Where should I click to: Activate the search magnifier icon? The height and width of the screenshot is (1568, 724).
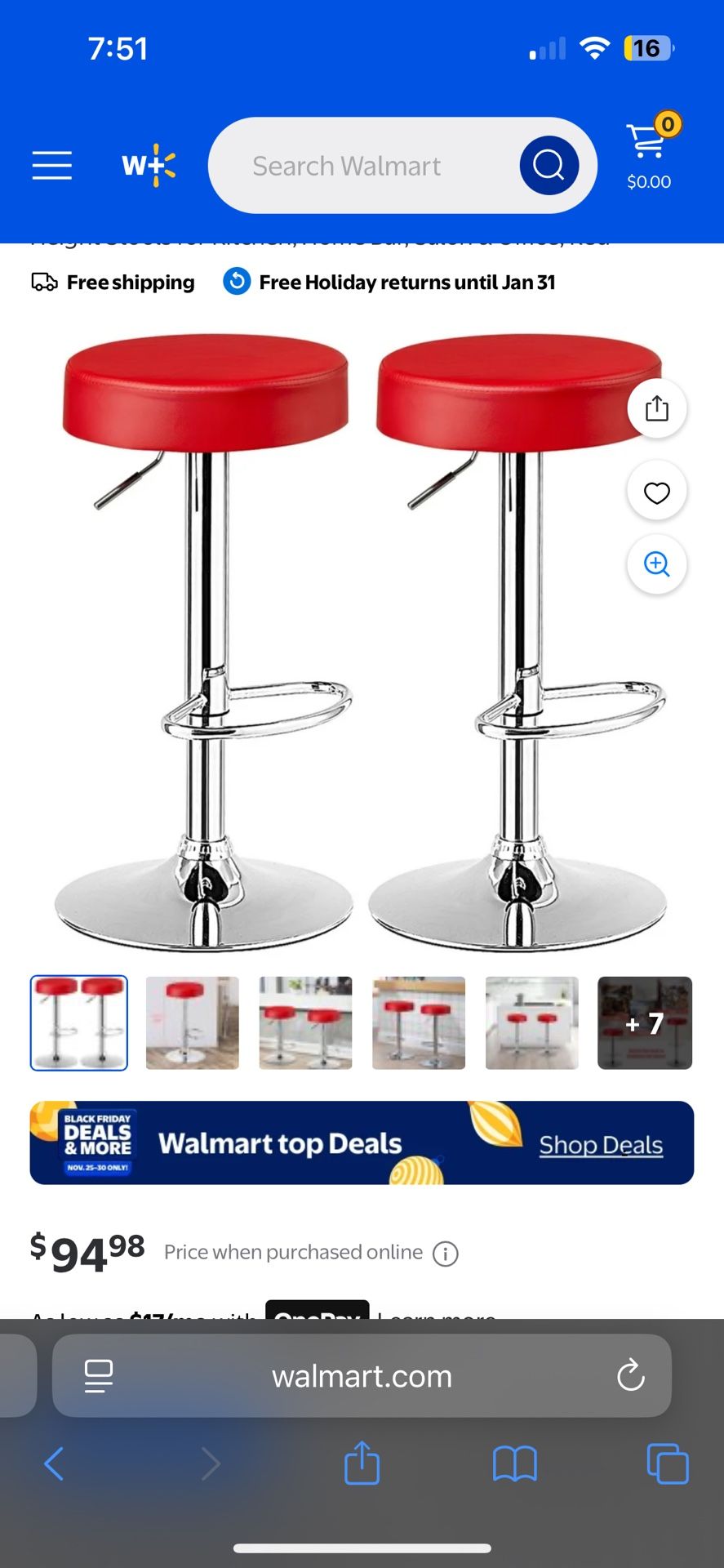tap(549, 165)
